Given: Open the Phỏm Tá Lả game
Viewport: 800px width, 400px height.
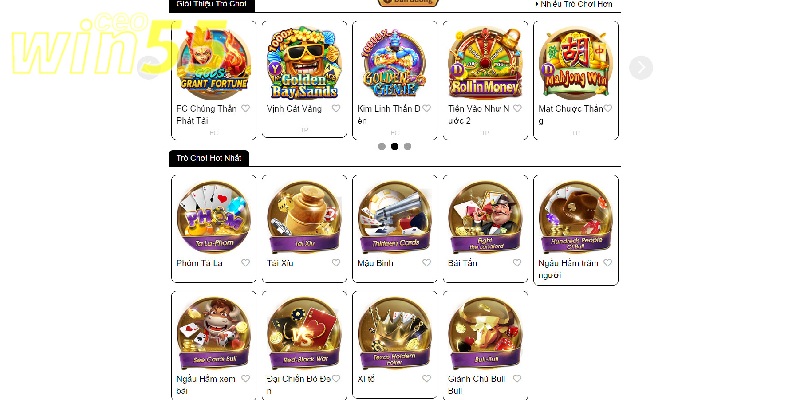Looking at the screenshot, I should pyautogui.click(x=212, y=218).
